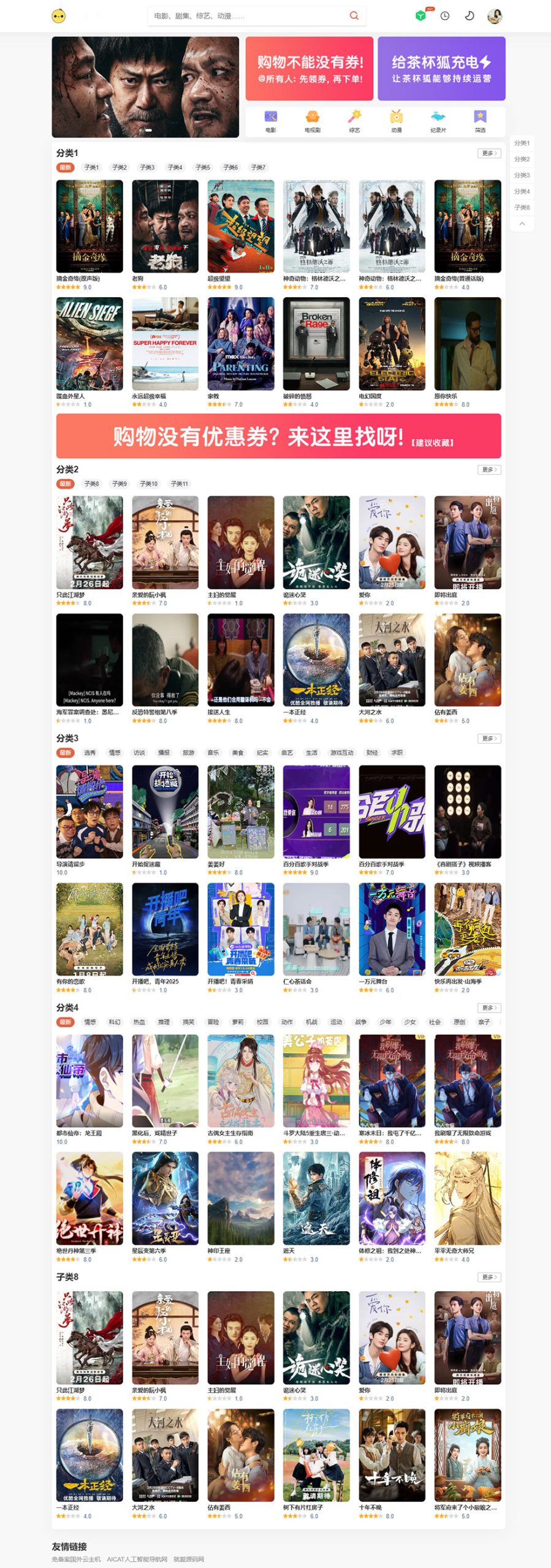Open the 电影 category shortcut

coord(271,121)
